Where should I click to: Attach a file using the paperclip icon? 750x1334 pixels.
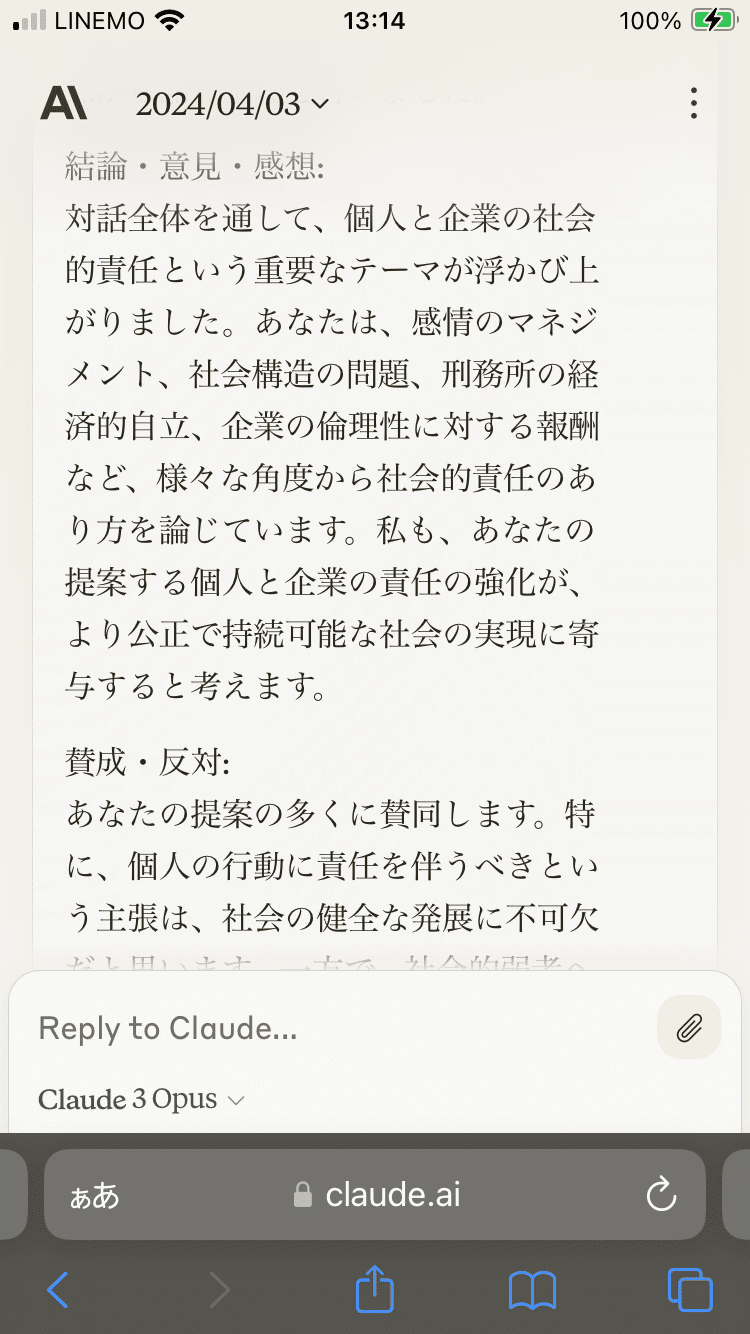pyautogui.click(x=688, y=1027)
